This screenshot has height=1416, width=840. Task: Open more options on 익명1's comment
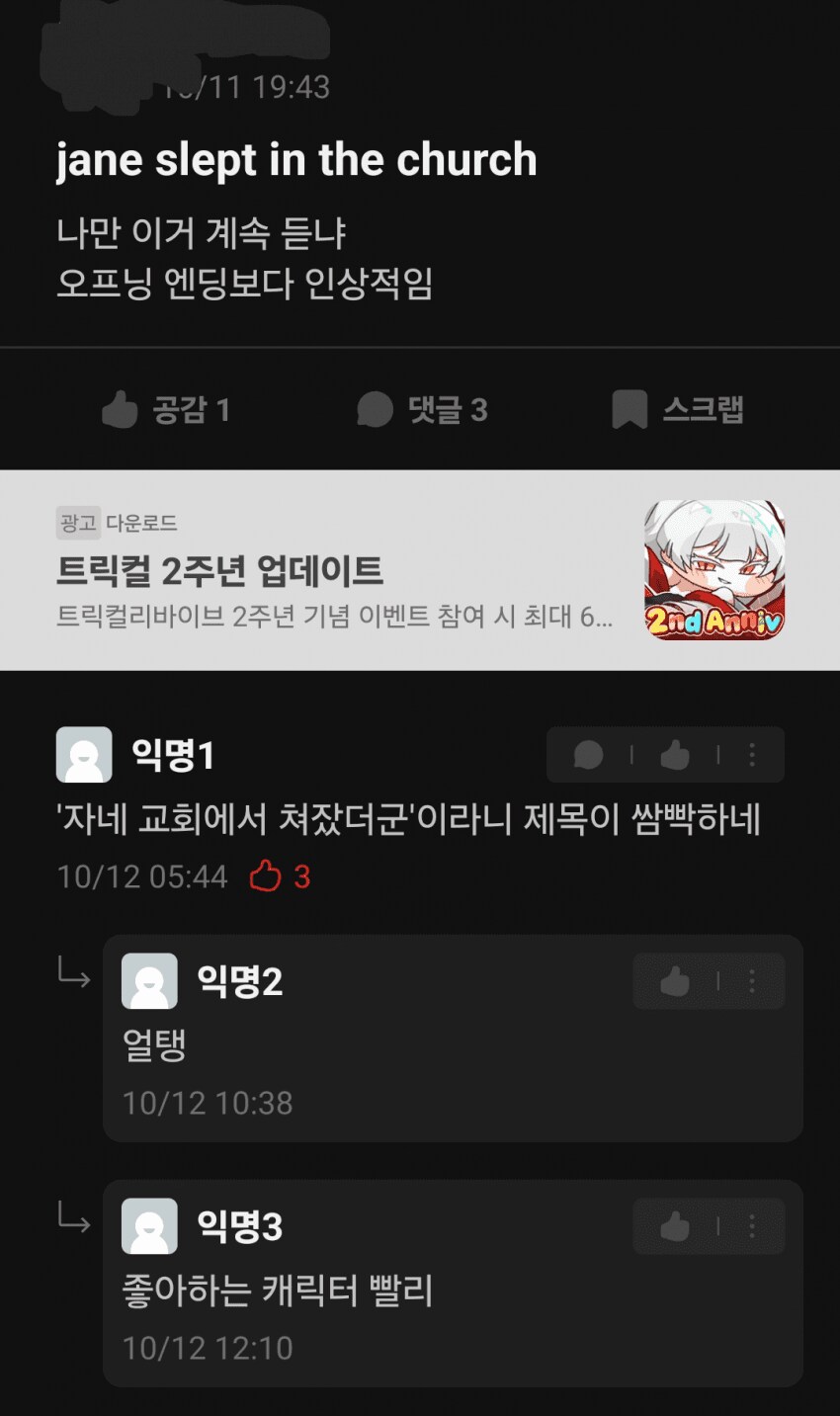[752, 755]
